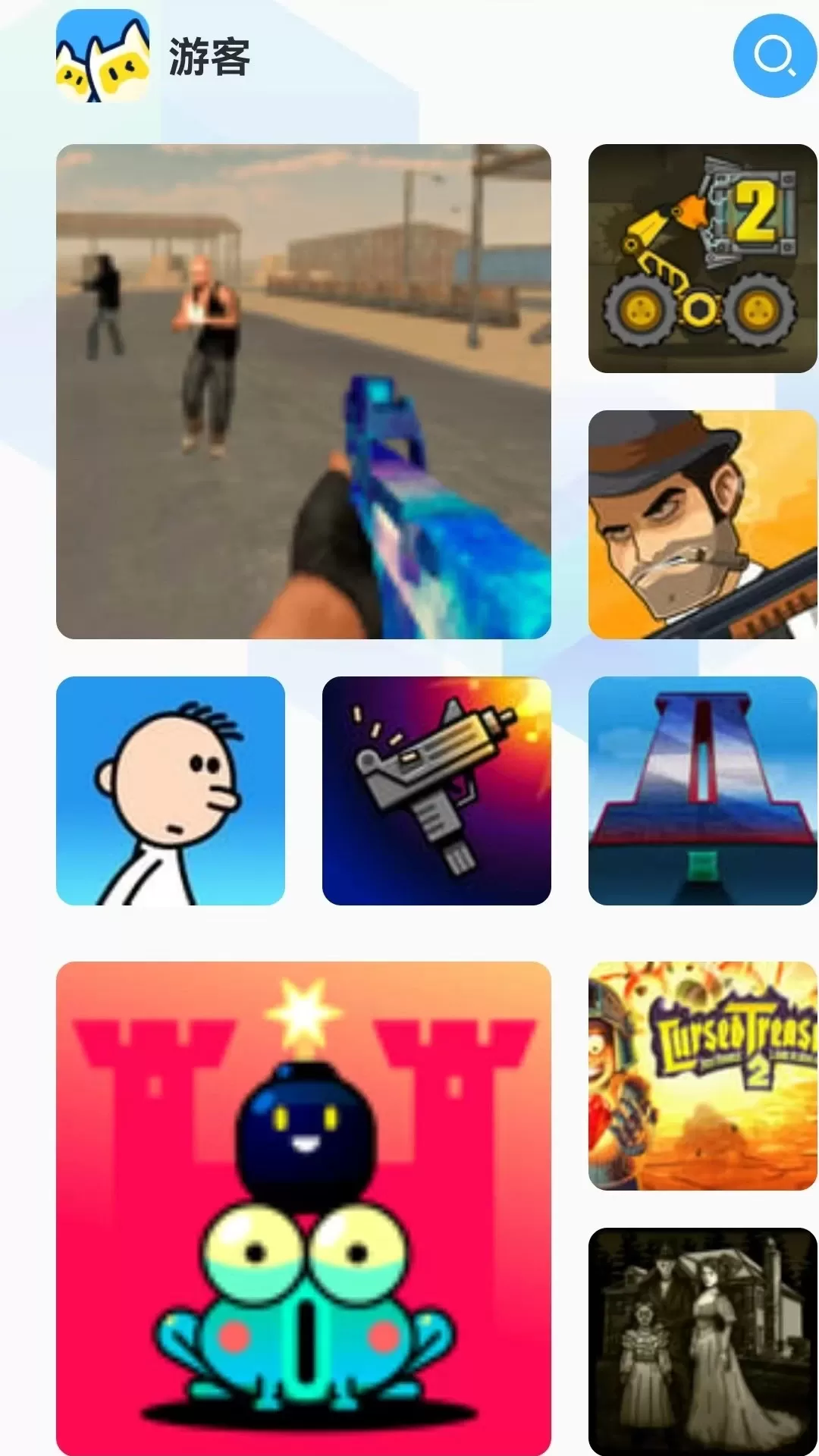
Task: Open the blue tower runner game
Action: pyautogui.click(x=702, y=791)
